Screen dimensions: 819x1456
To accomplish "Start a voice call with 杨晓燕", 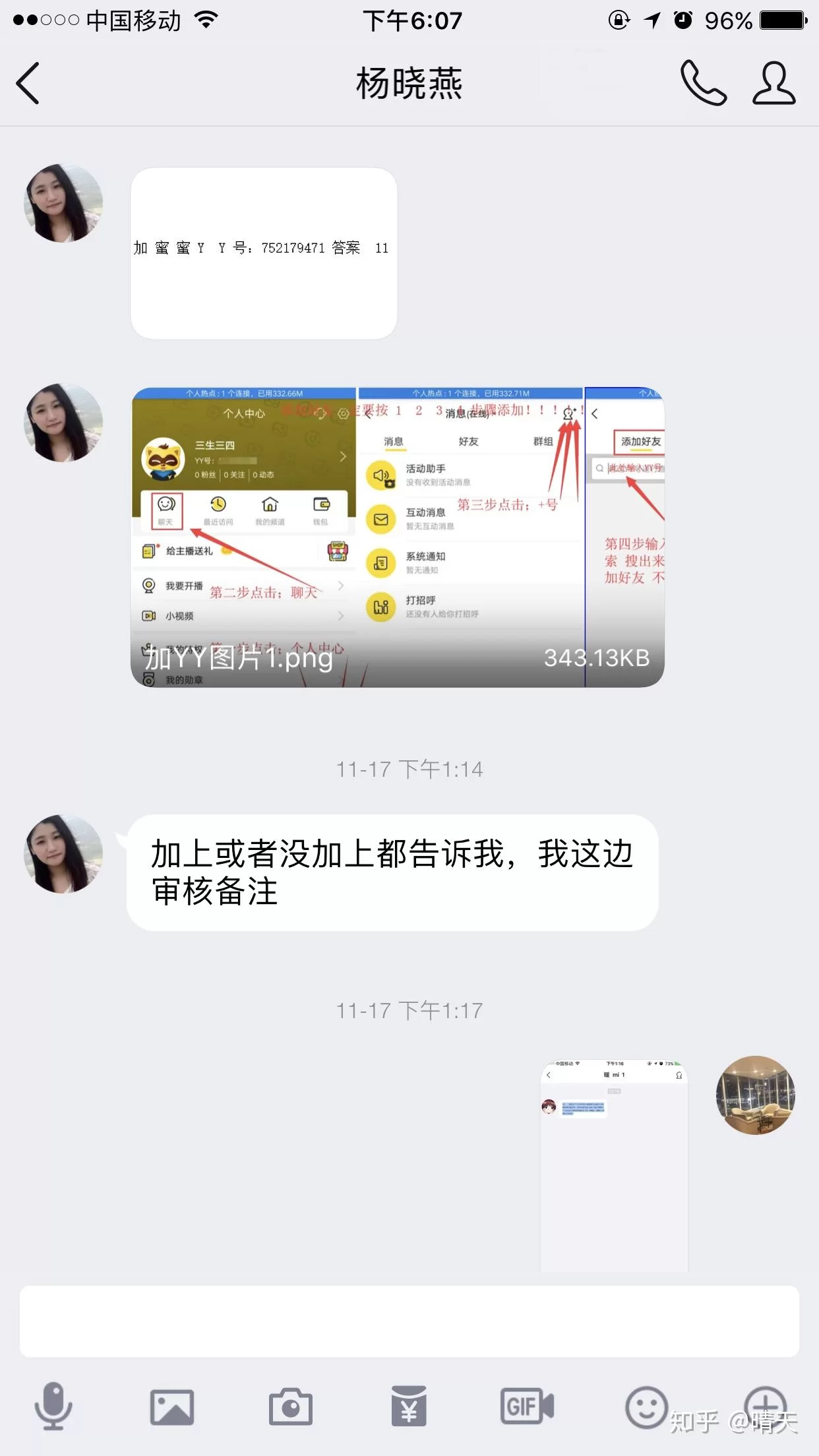I will pos(703,83).
